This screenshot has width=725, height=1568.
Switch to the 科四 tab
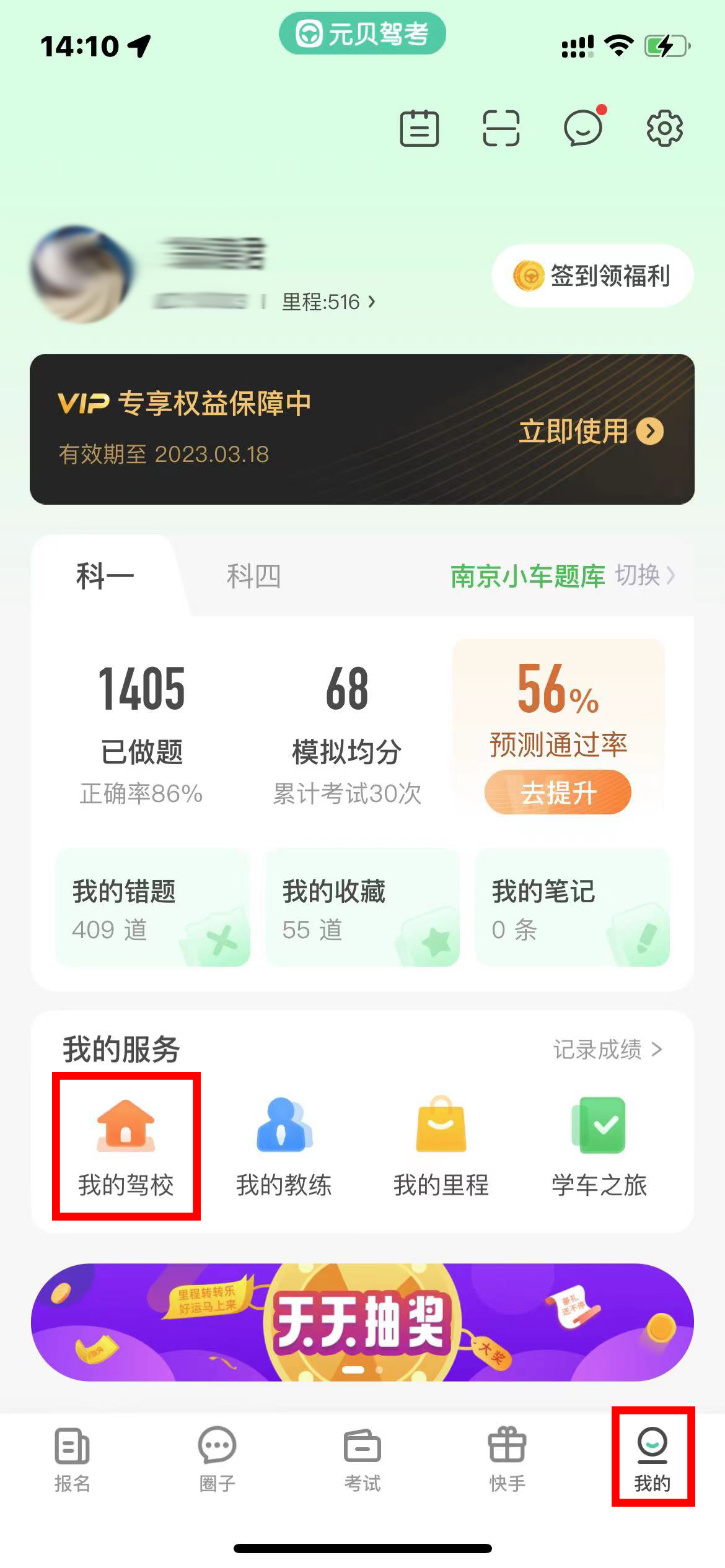tap(253, 577)
